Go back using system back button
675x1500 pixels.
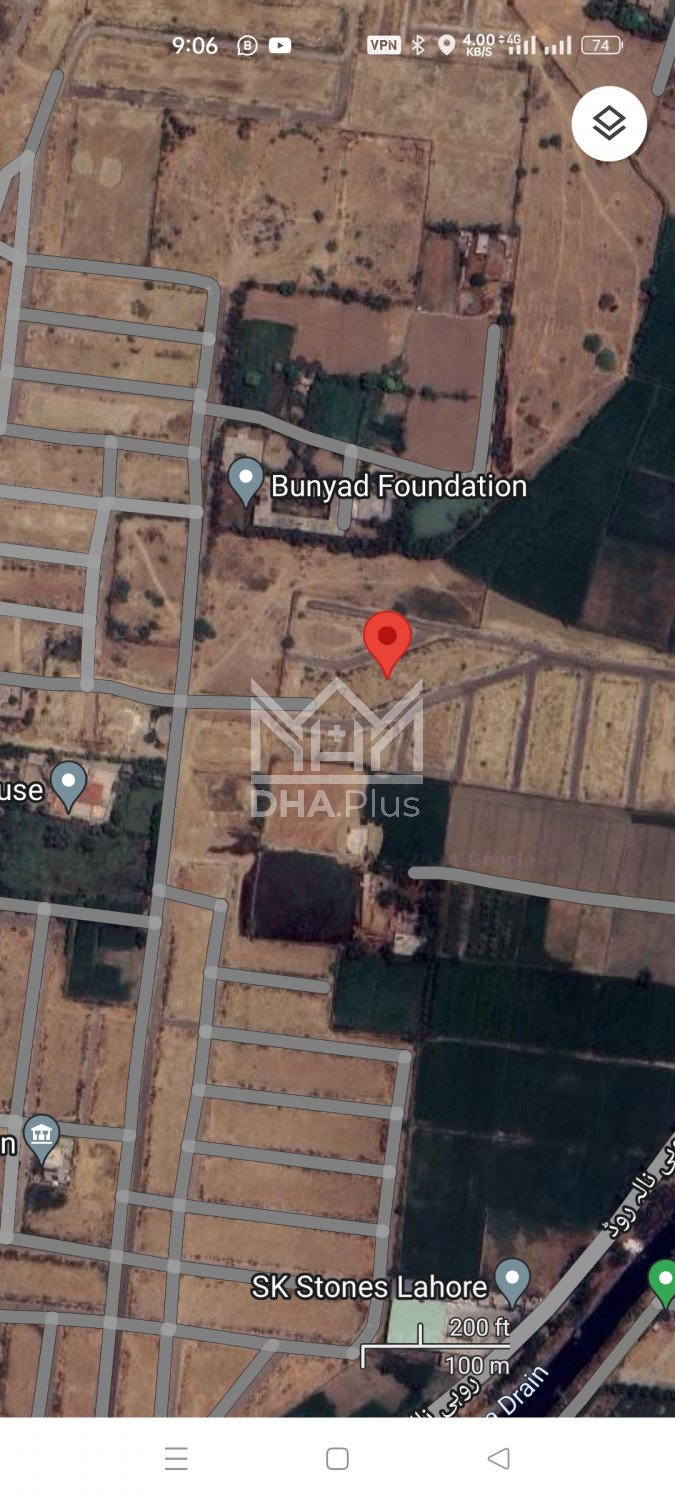(x=498, y=1458)
